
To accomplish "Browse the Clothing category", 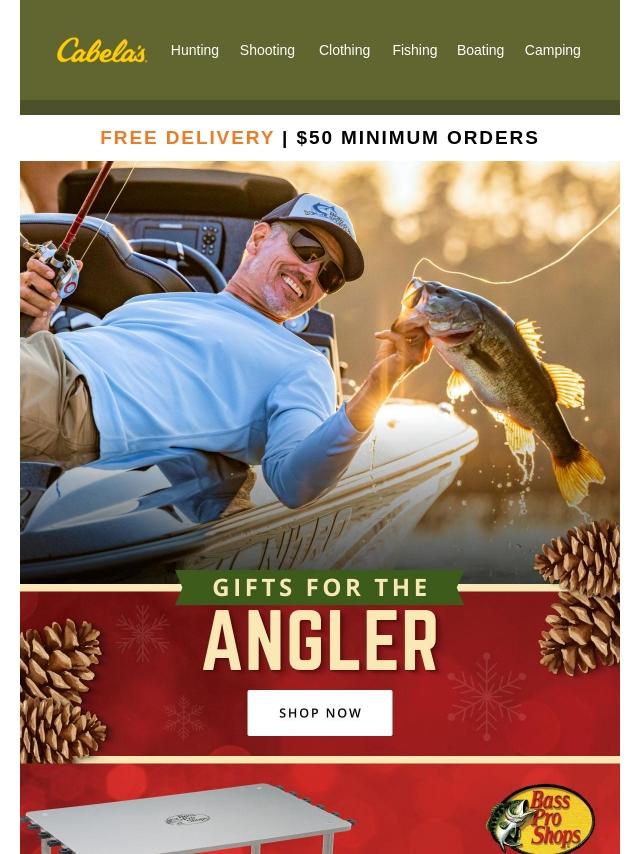I will tap(344, 50).
